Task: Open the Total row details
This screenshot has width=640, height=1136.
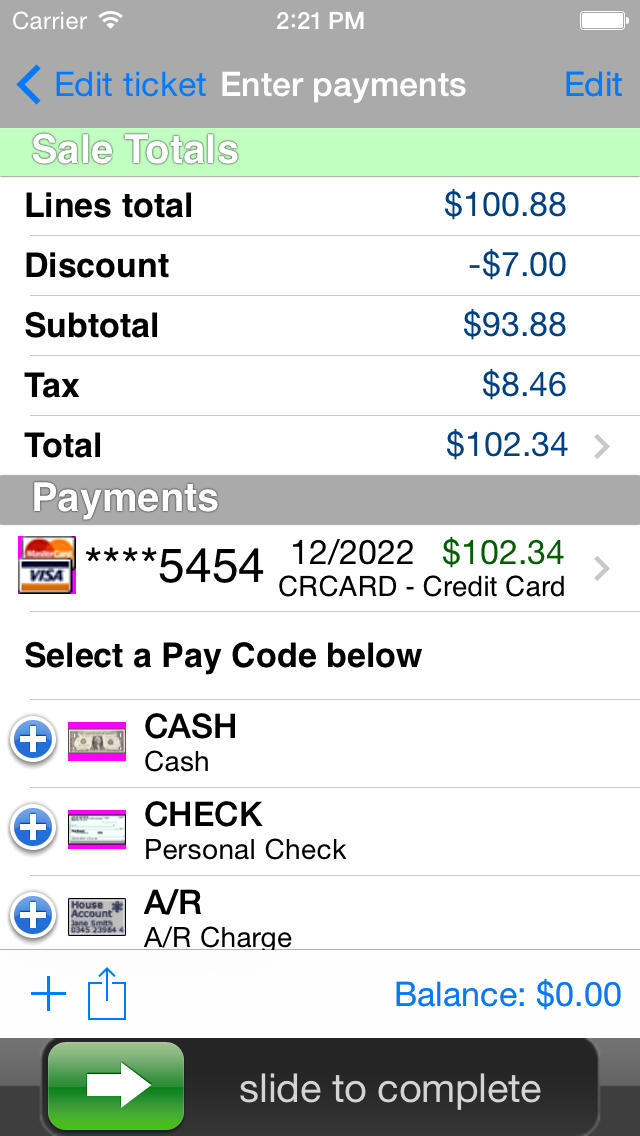Action: 320,445
